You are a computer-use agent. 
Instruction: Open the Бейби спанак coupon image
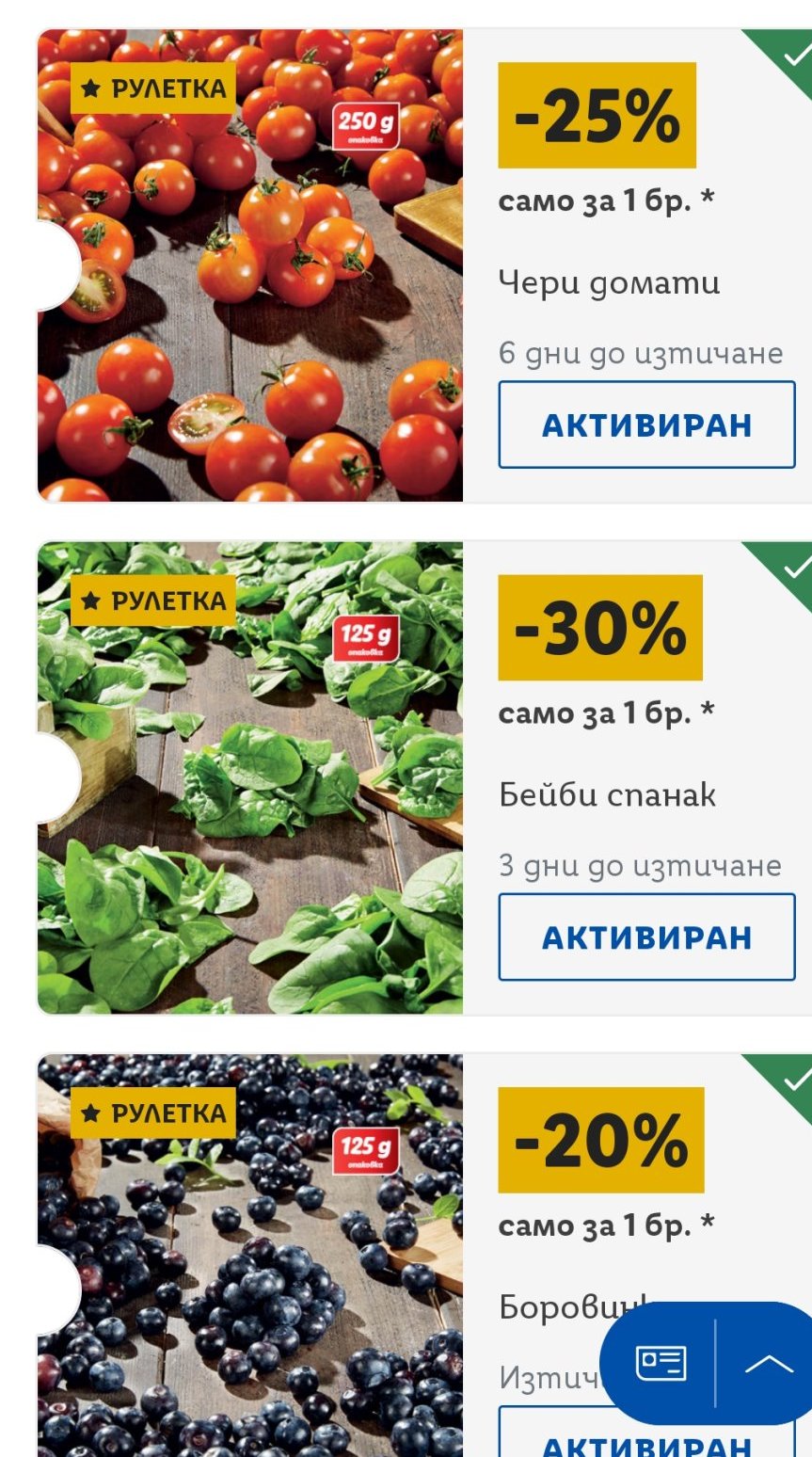coord(250,777)
